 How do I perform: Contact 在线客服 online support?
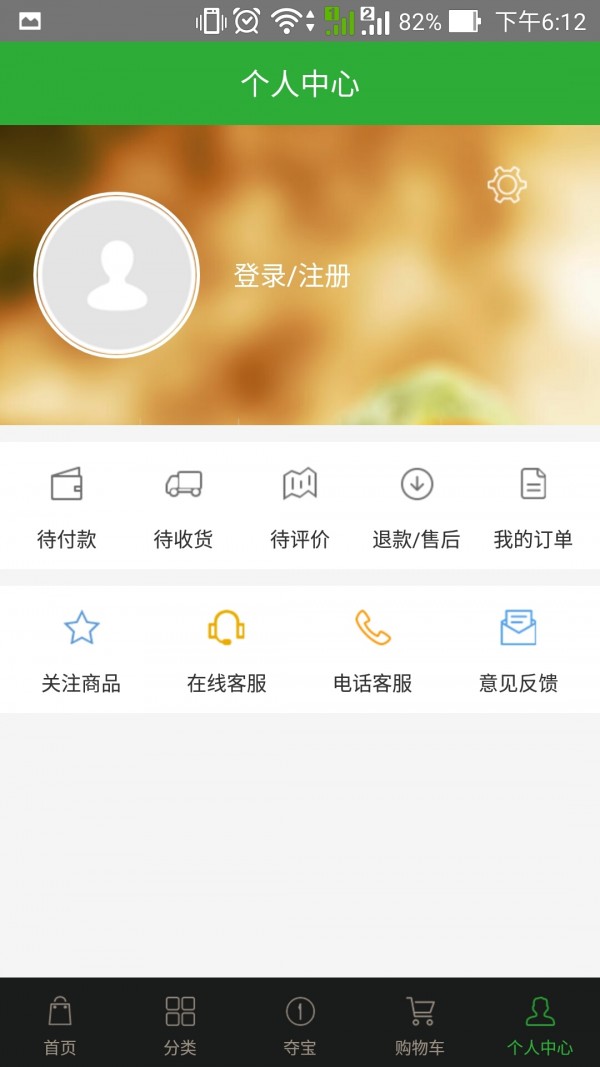pos(227,651)
